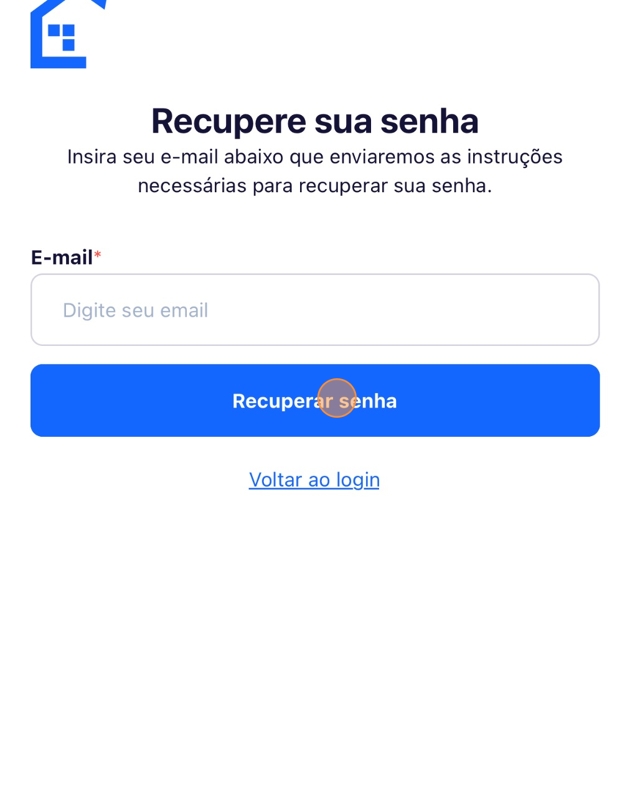
Task: Open the Voltar ao login link
Action: 314,480
